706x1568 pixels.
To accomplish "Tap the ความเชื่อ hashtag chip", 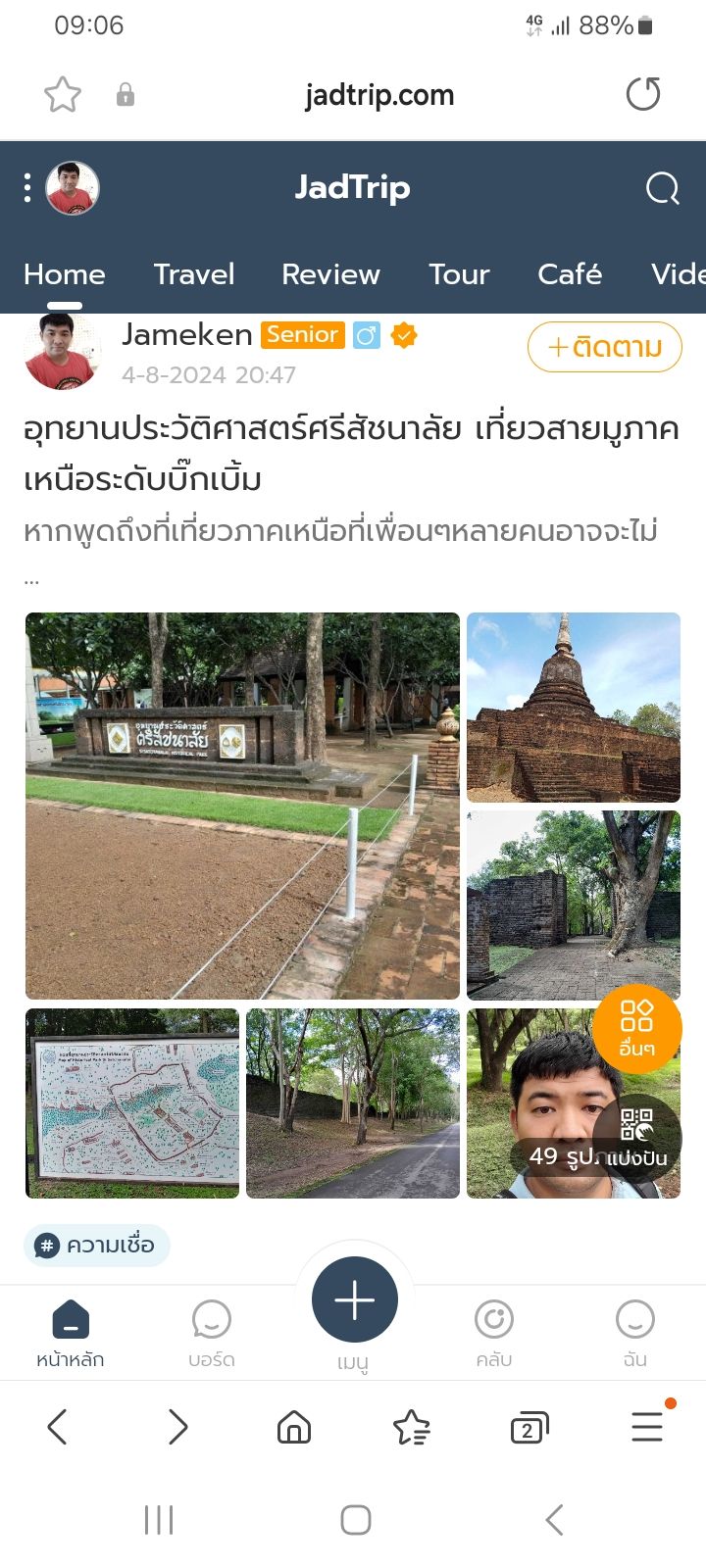I will tap(97, 1246).
